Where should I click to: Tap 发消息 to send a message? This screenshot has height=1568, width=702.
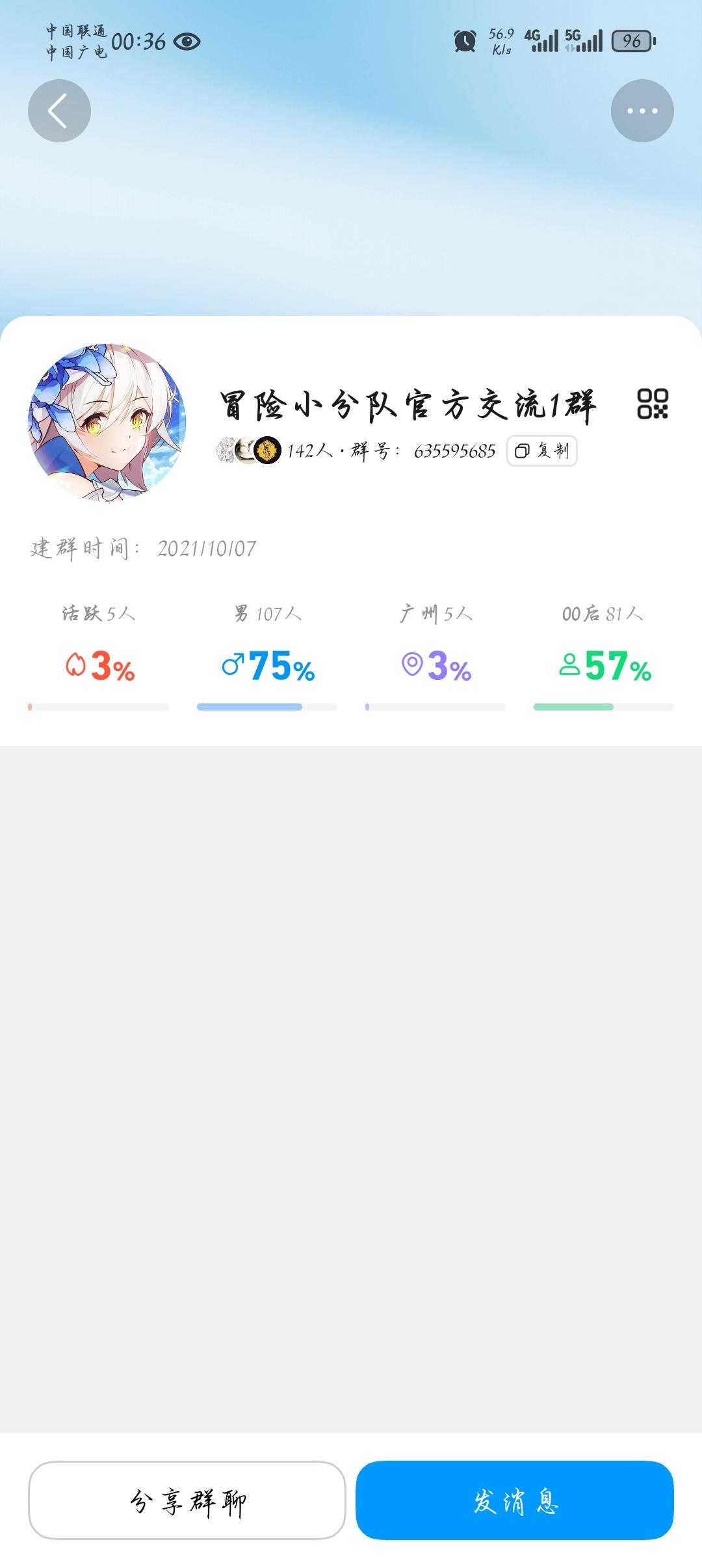pyautogui.click(x=514, y=1500)
